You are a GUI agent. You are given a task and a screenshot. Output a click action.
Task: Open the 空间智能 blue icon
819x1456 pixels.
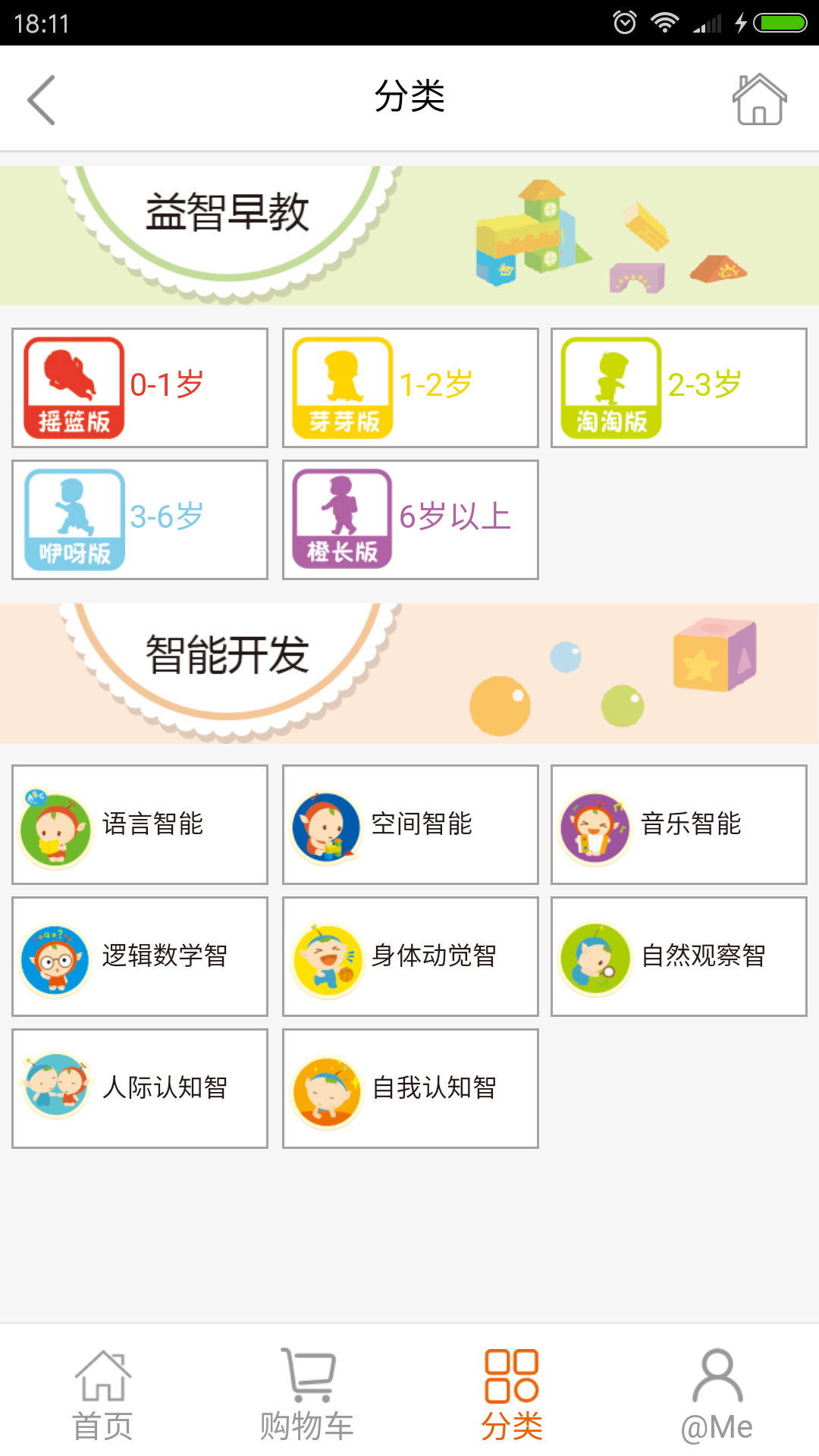[326, 825]
